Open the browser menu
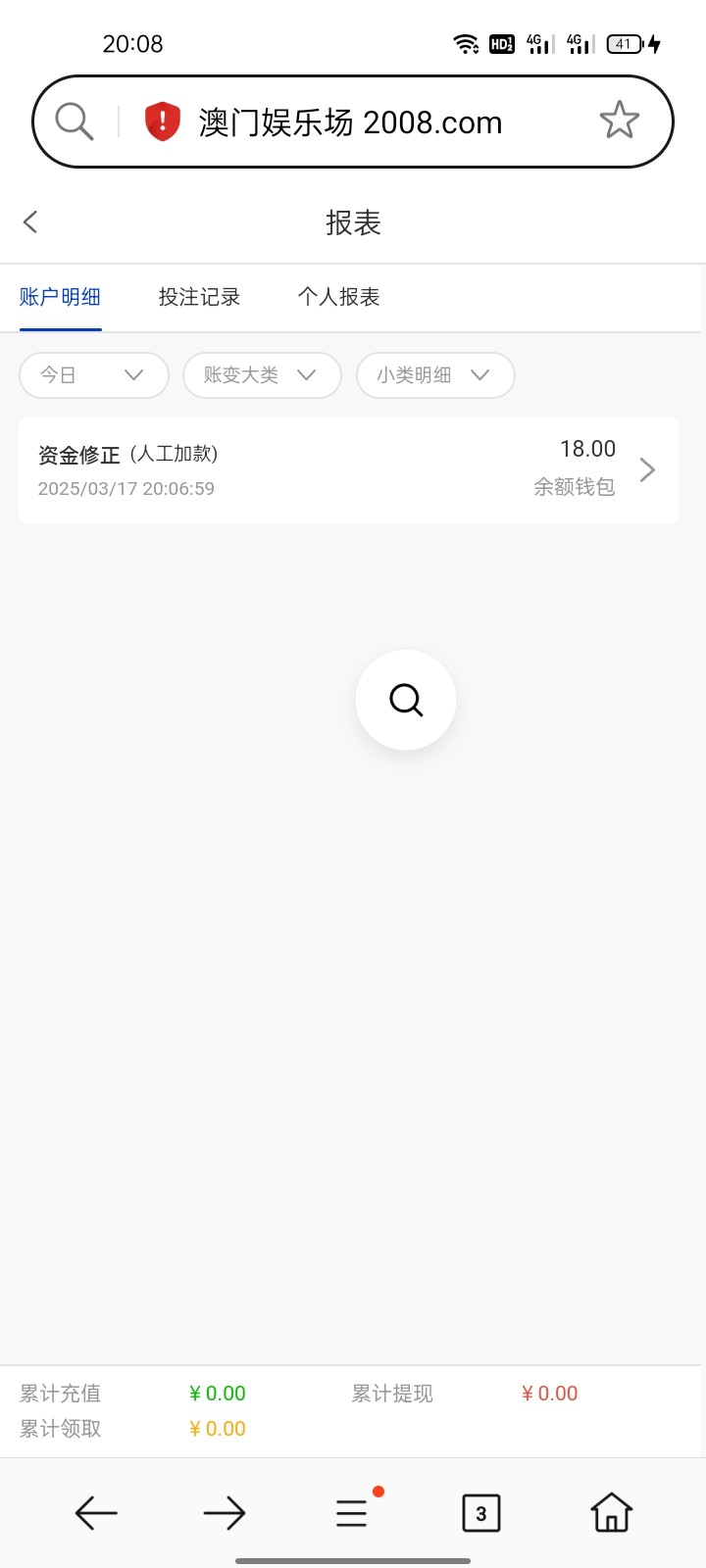Screen dimensions: 706x1568 point(352,1513)
